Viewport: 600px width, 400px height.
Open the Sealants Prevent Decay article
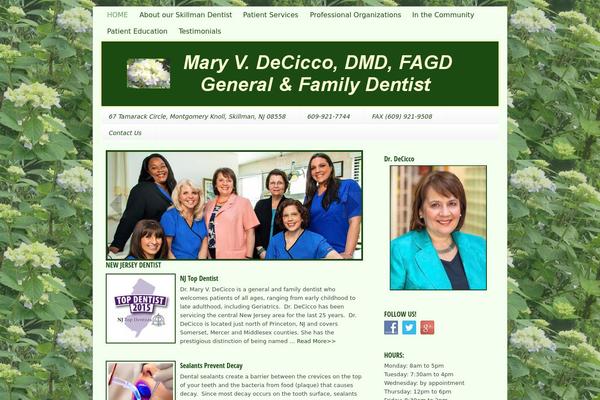tap(211, 366)
